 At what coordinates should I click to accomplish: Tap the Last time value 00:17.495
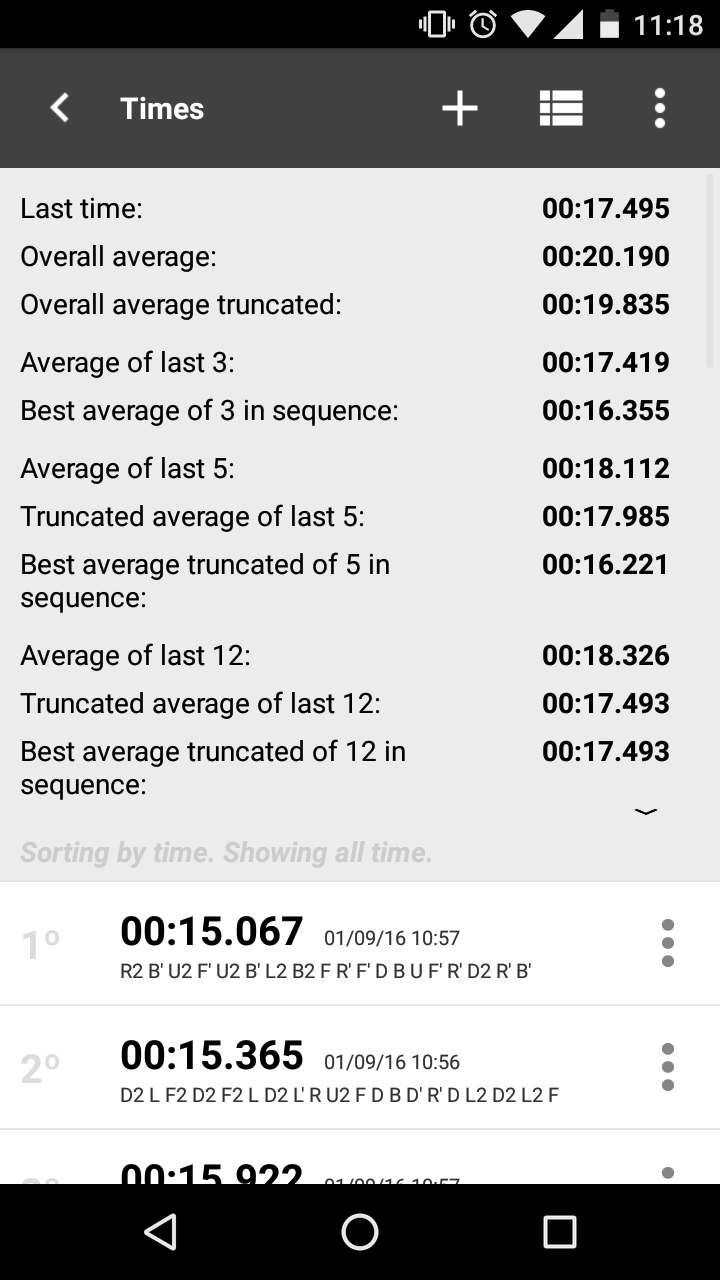click(x=605, y=208)
